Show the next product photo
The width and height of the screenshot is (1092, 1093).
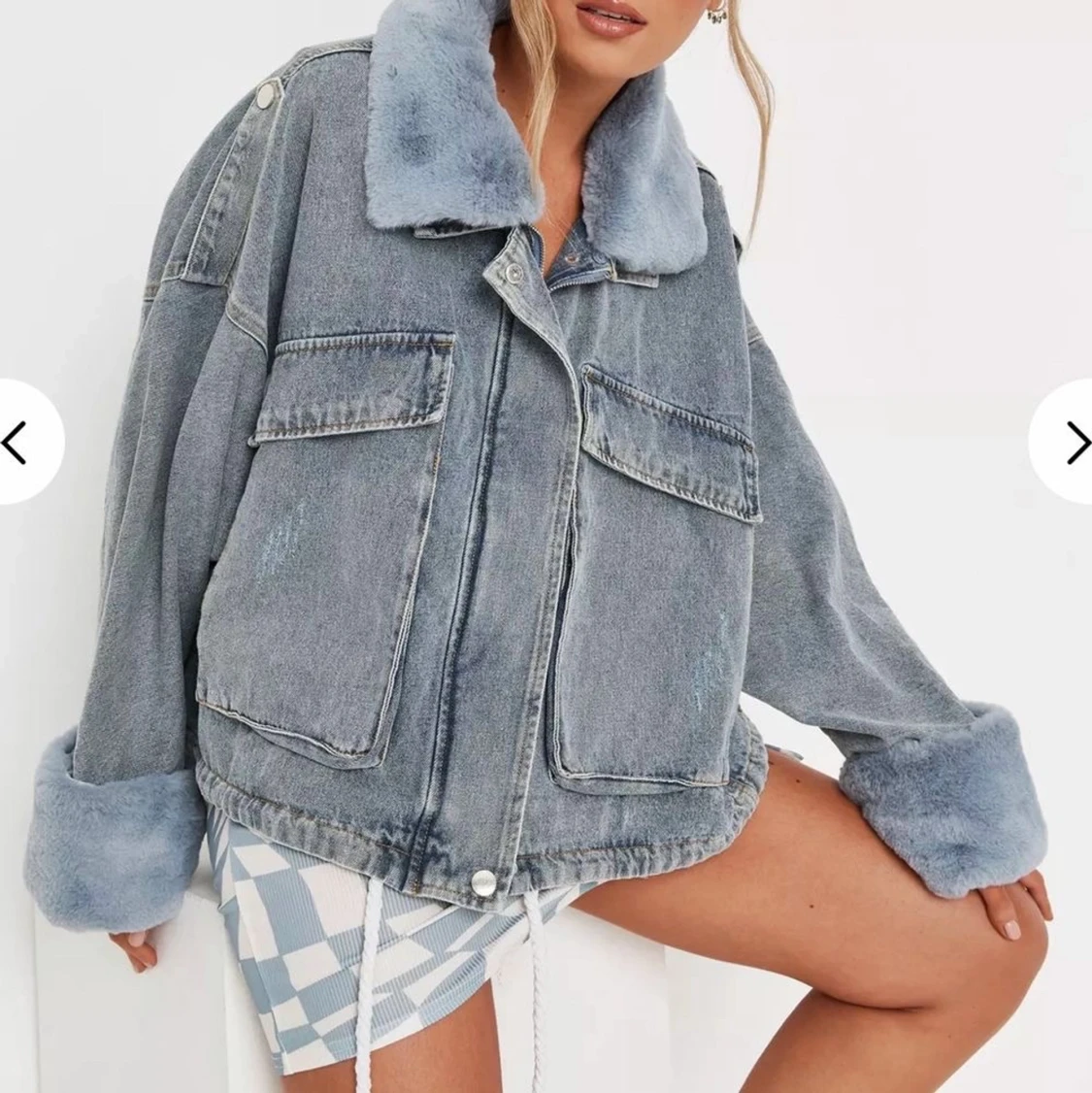click(x=1072, y=442)
